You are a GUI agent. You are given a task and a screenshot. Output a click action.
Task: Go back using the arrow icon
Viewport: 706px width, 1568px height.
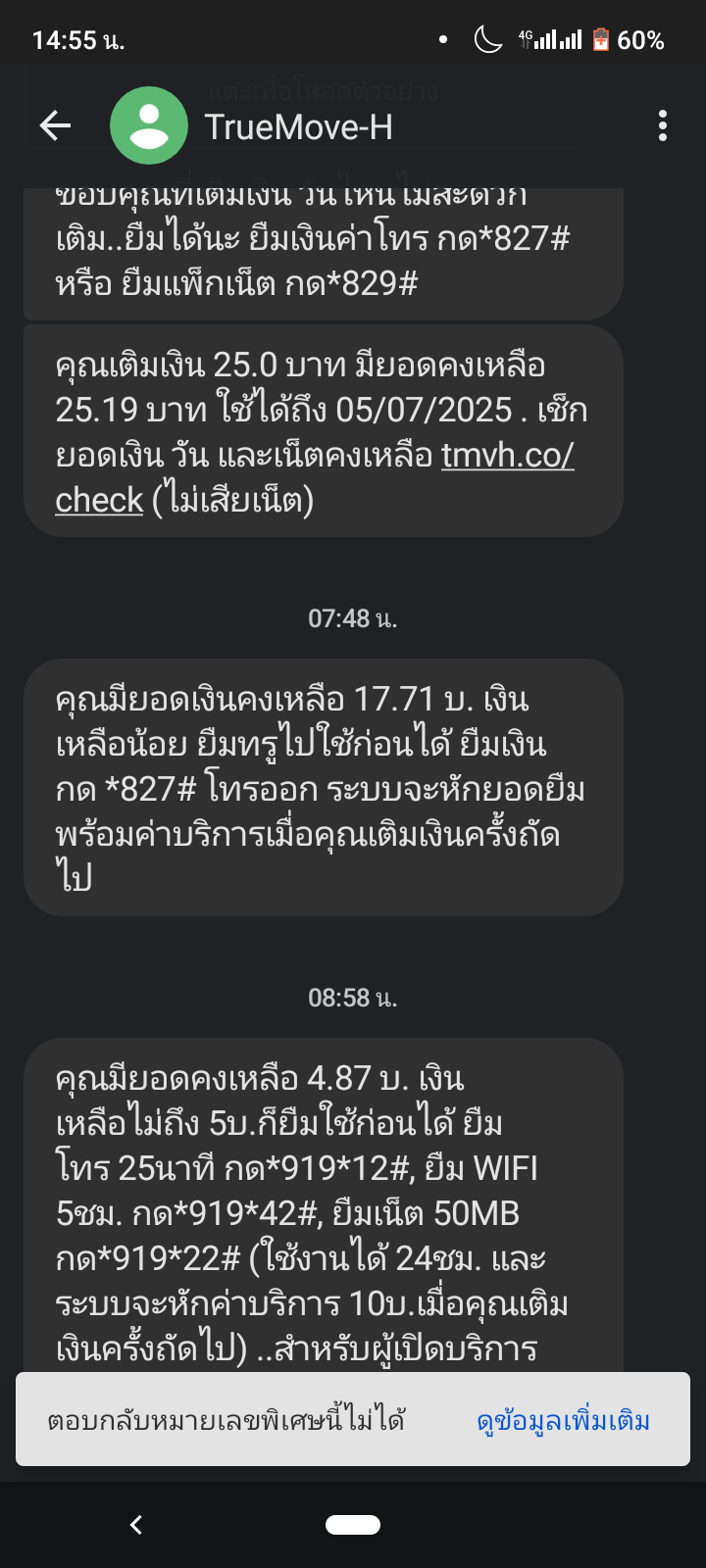(55, 125)
